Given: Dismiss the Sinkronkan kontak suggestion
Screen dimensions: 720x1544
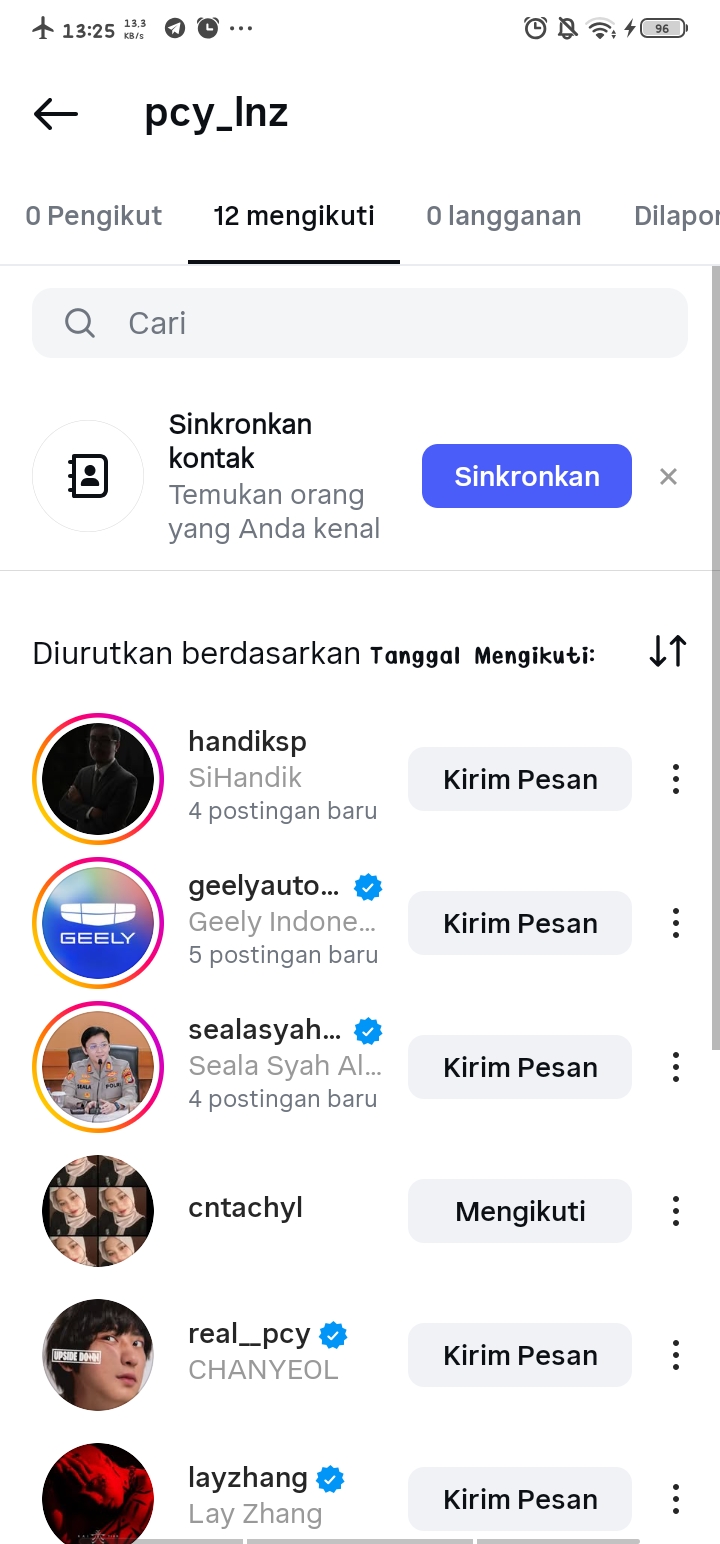Looking at the screenshot, I should 668,477.
